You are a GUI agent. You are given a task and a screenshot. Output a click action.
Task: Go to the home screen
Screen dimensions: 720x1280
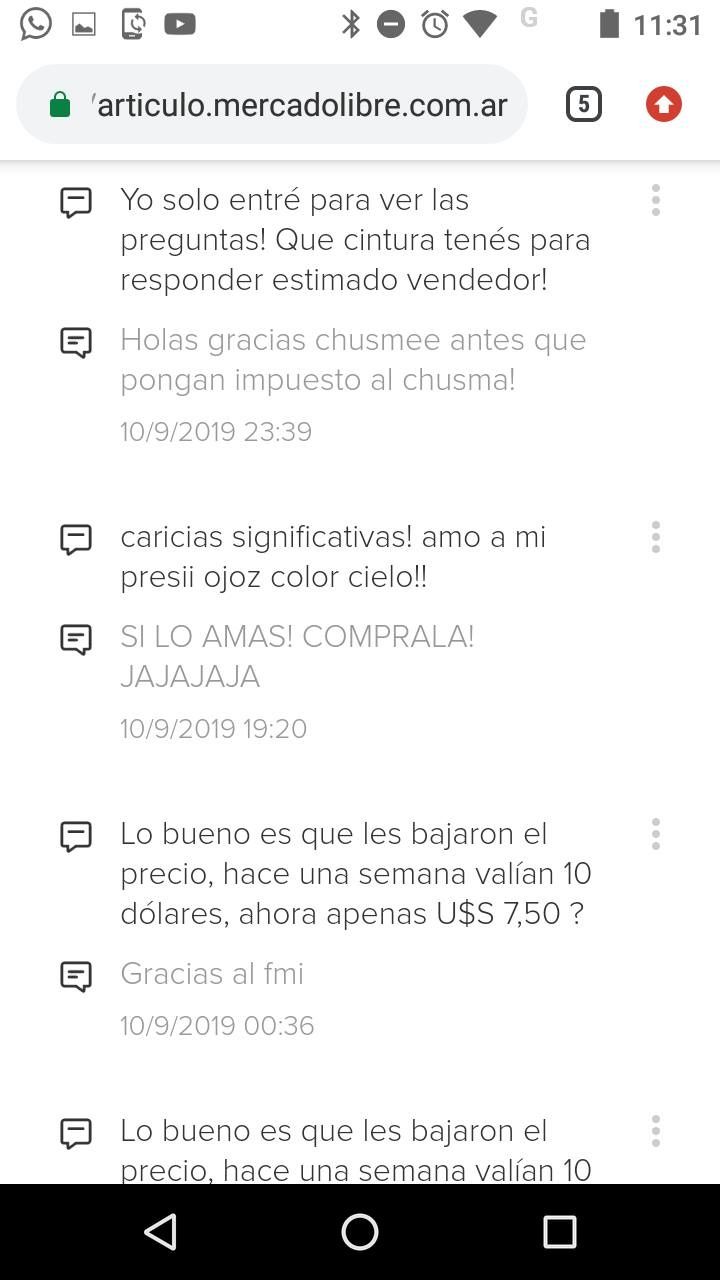click(x=360, y=1232)
